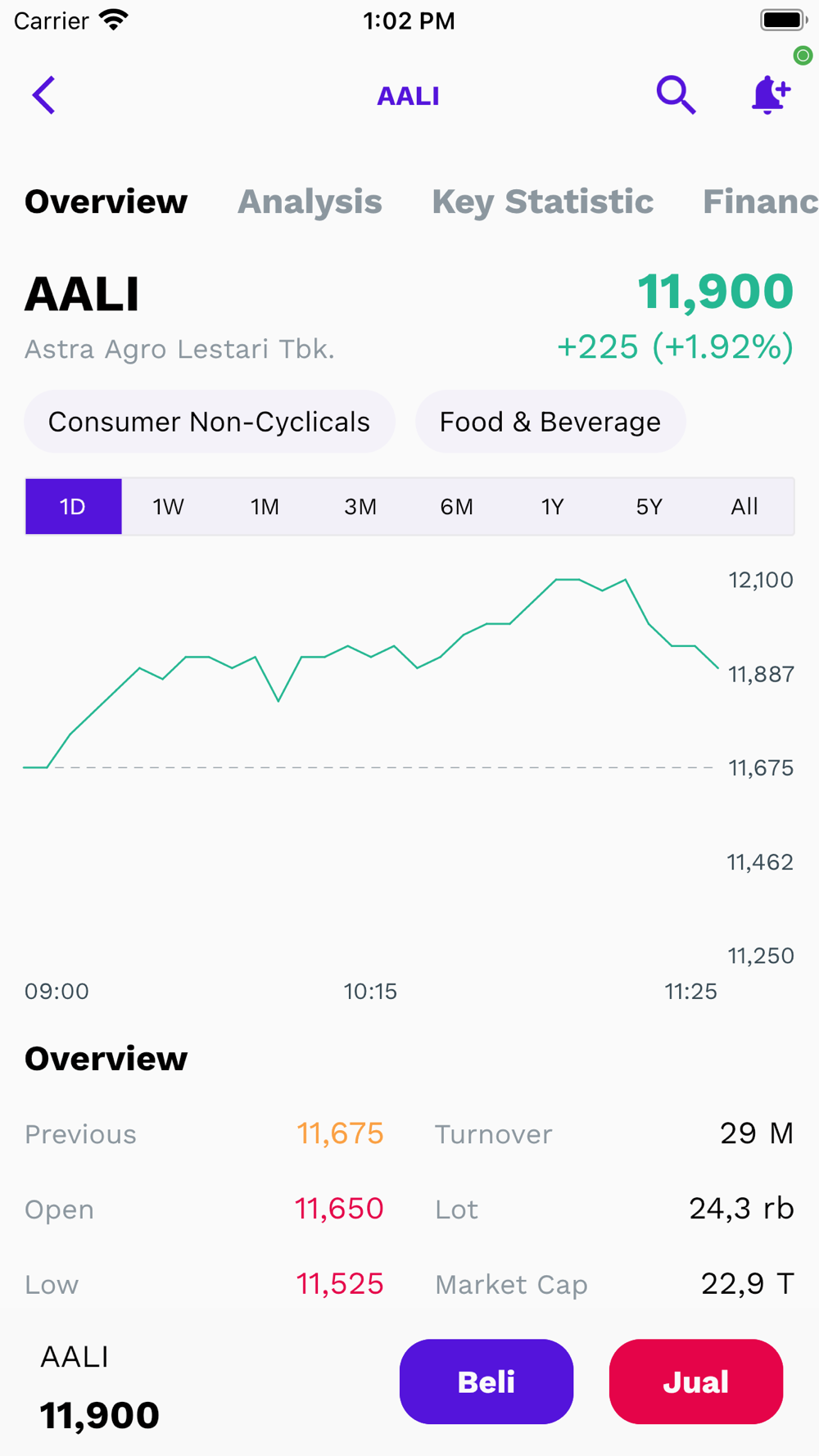
Task: Choose the 3M chart range
Action: pos(360,507)
